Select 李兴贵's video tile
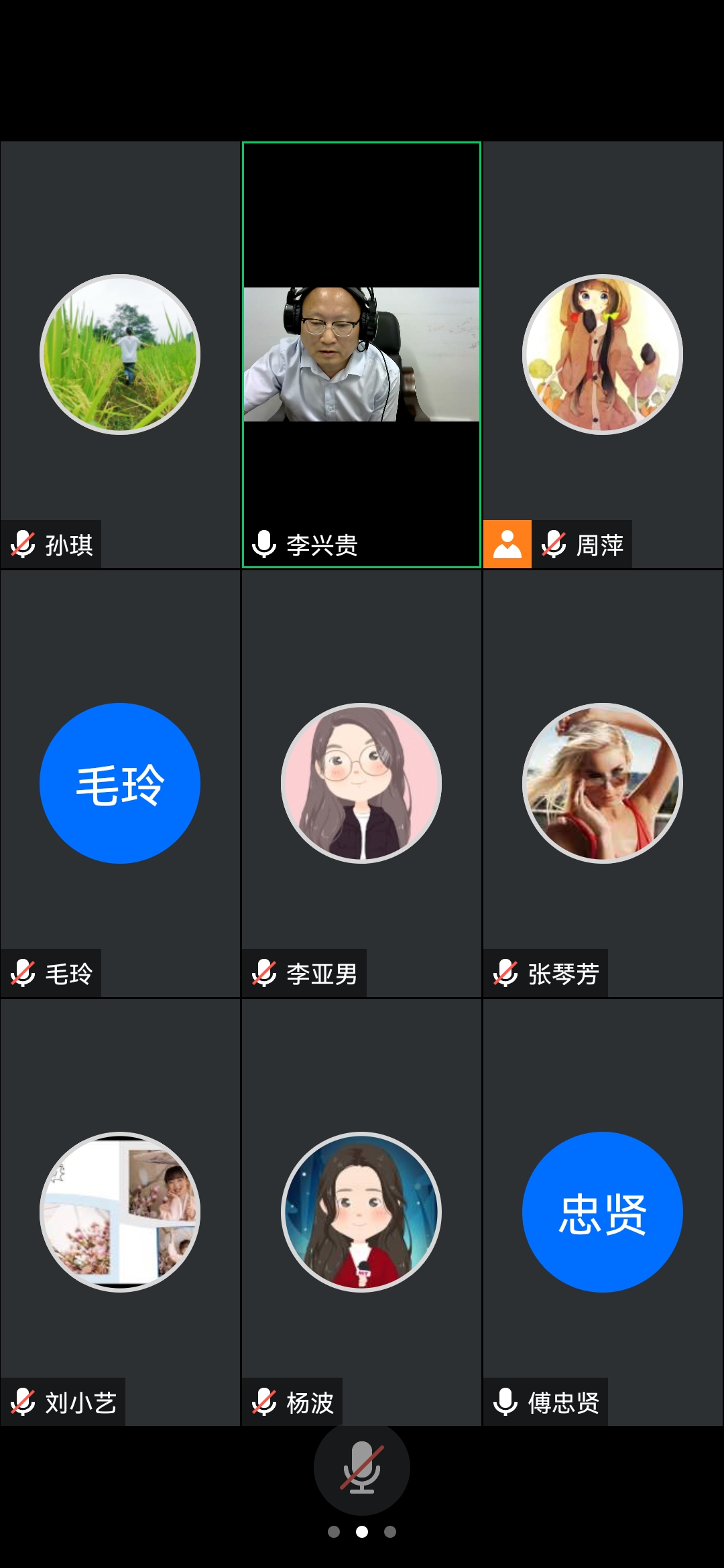The height and width of the screenshot is (1568, 724). (361, 354)
